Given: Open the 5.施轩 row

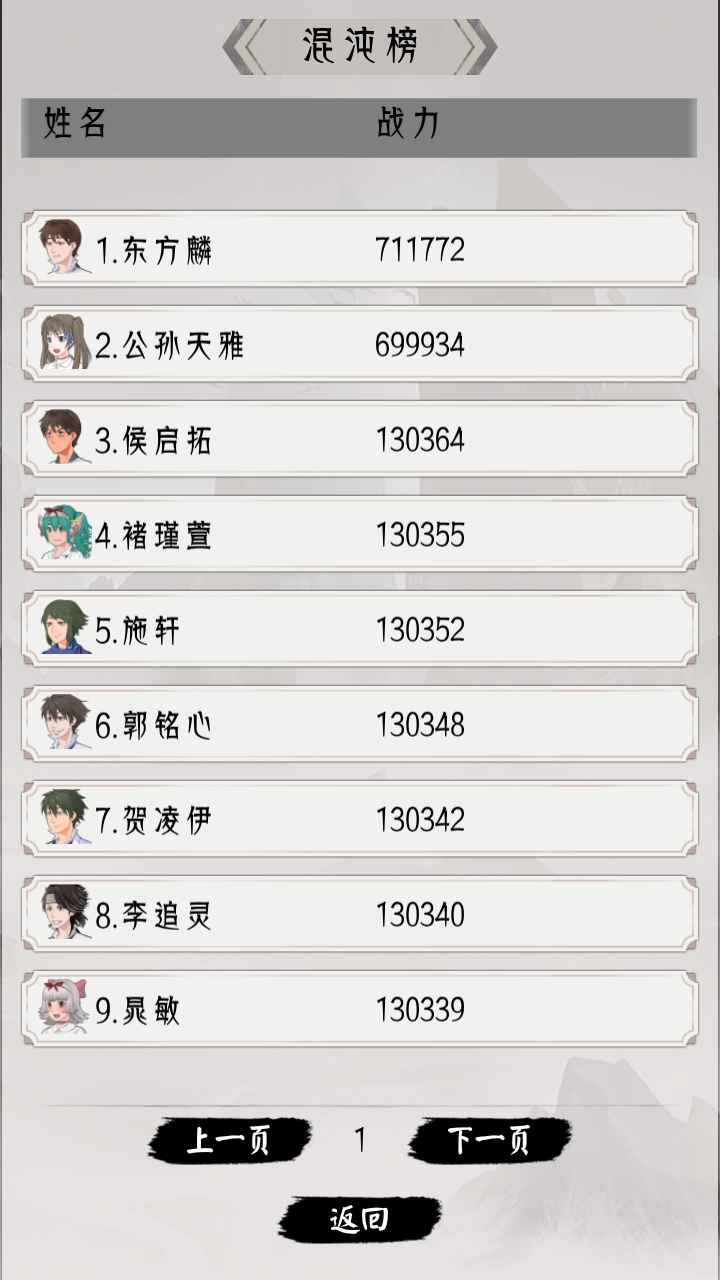Looking at the screenshot, I should [x=359, y=630].
